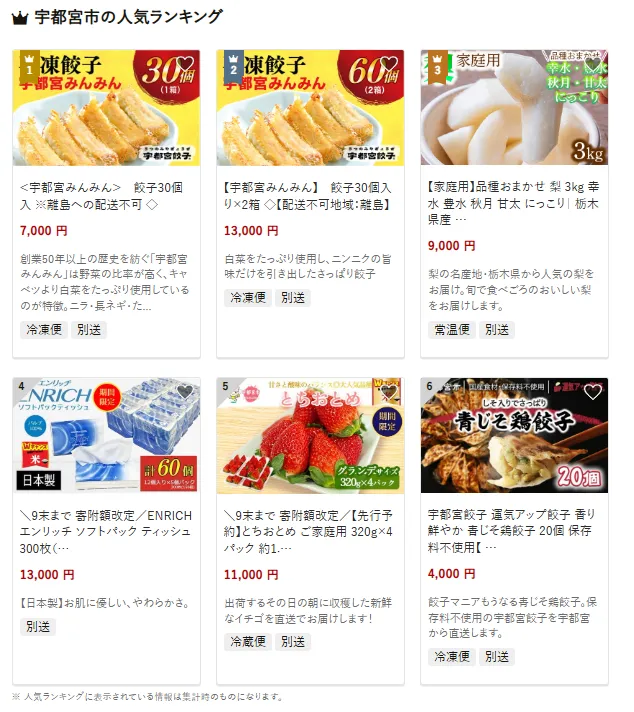634x712 pixels.
Task: Heart the とちおとめ strawberry item
Action: coord(389,394)
